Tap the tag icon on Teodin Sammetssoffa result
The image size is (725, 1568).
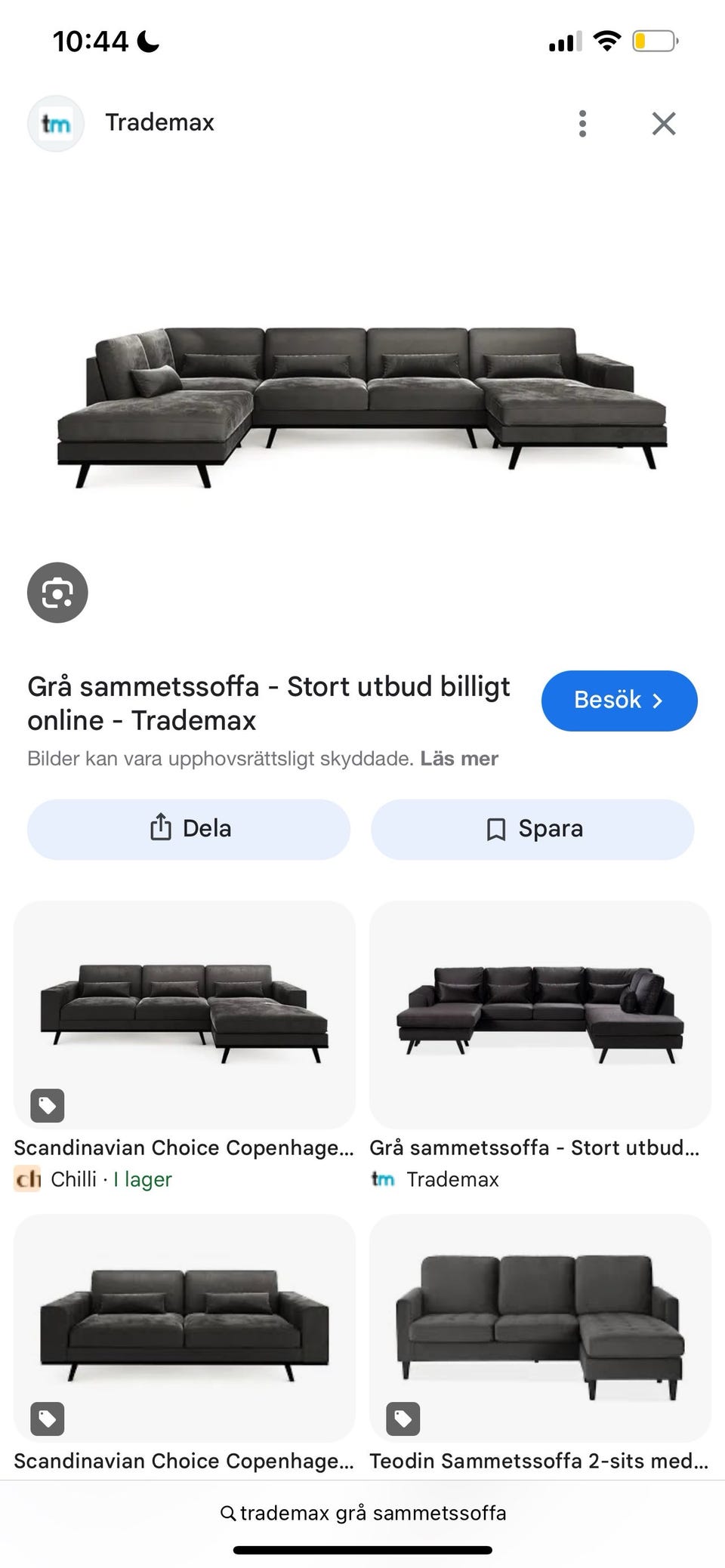click(x=403, y=1419)
